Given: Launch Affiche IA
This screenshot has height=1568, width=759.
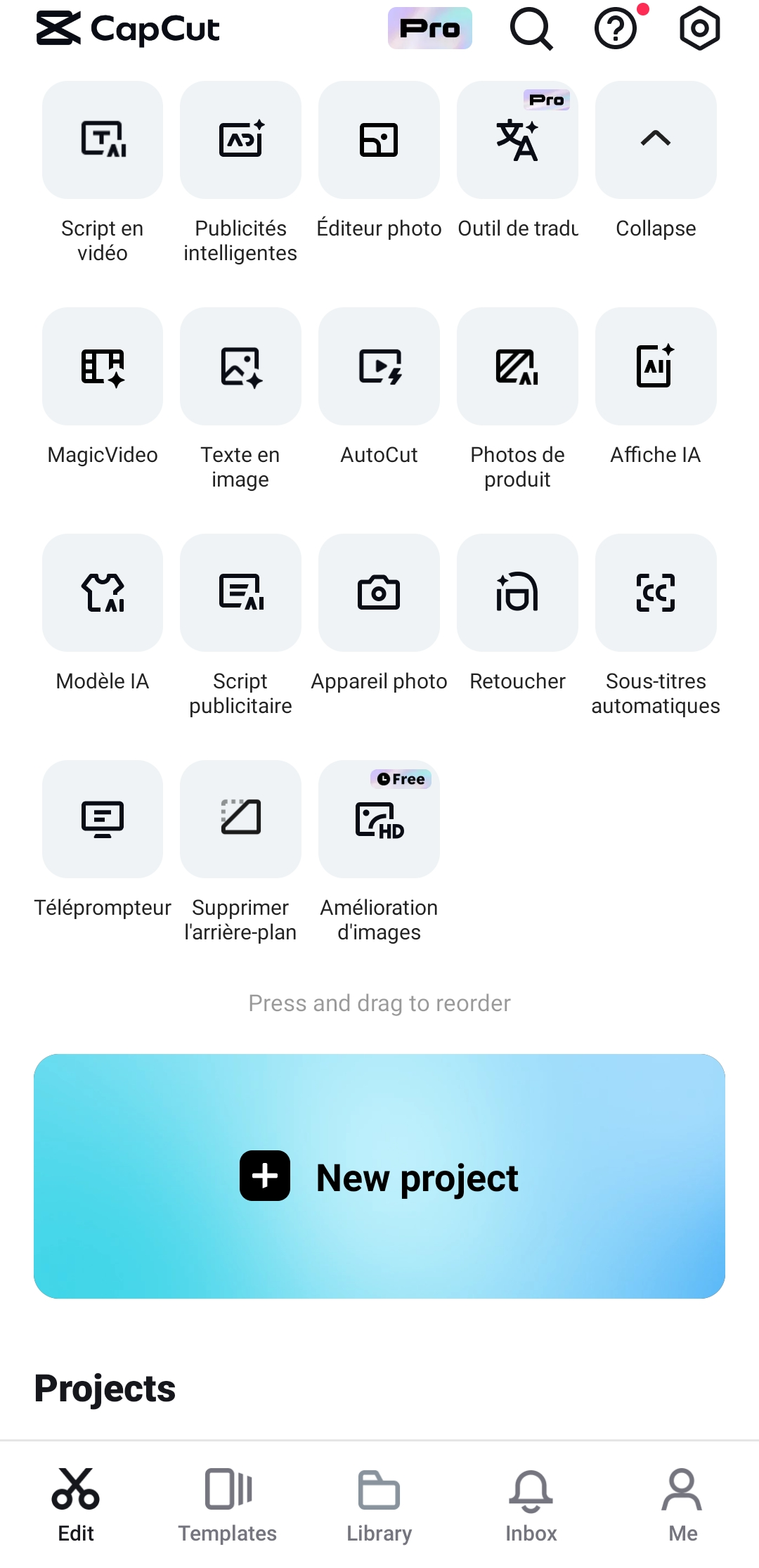Looking at the screenshot, I should pos(656,366).
